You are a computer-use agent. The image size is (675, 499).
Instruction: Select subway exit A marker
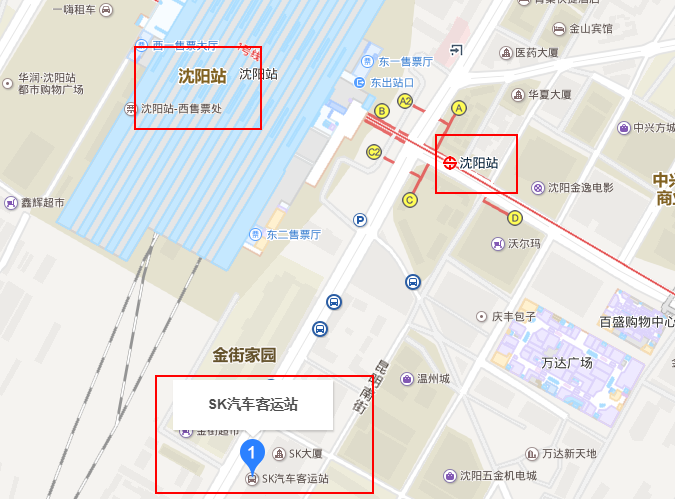point(459,108)
